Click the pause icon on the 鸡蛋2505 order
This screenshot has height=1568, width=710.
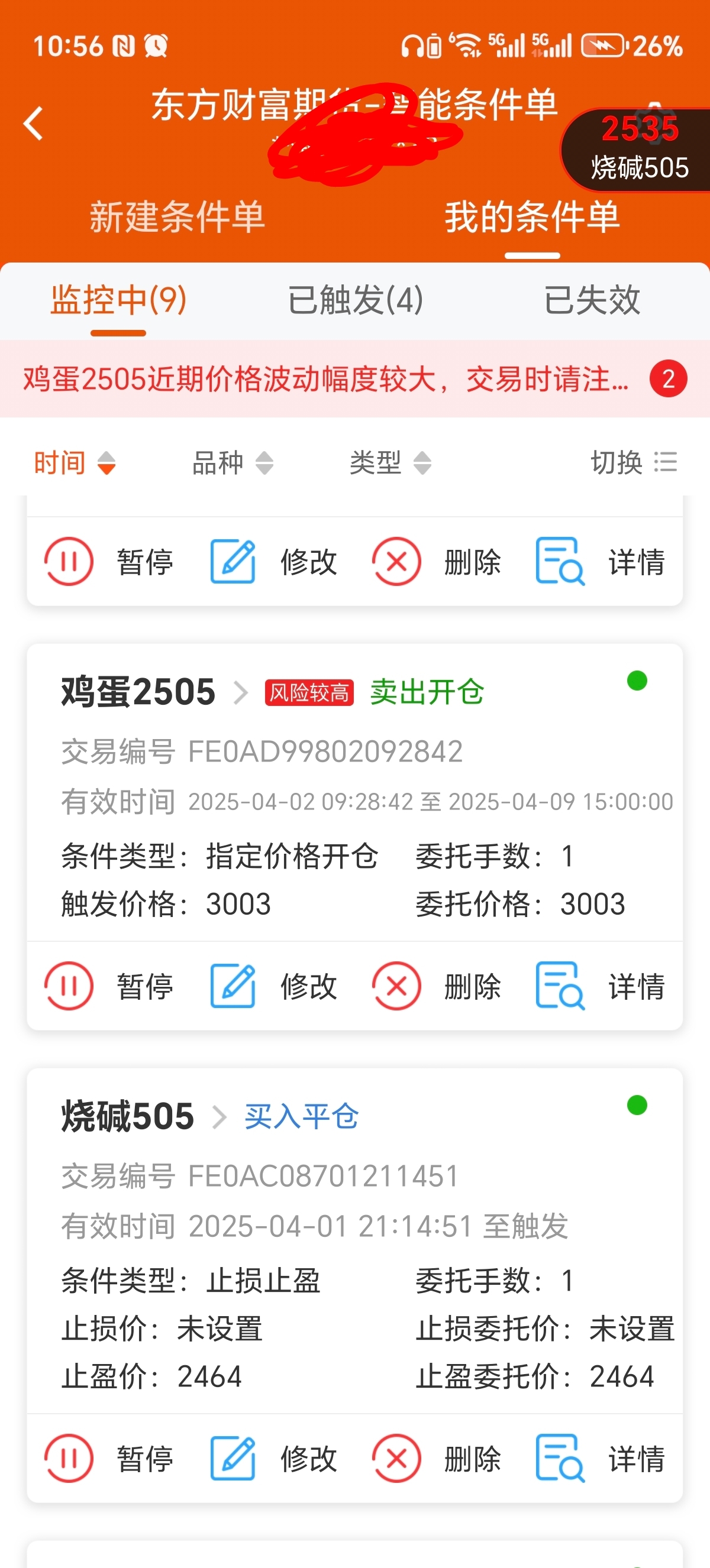(69, 986)
